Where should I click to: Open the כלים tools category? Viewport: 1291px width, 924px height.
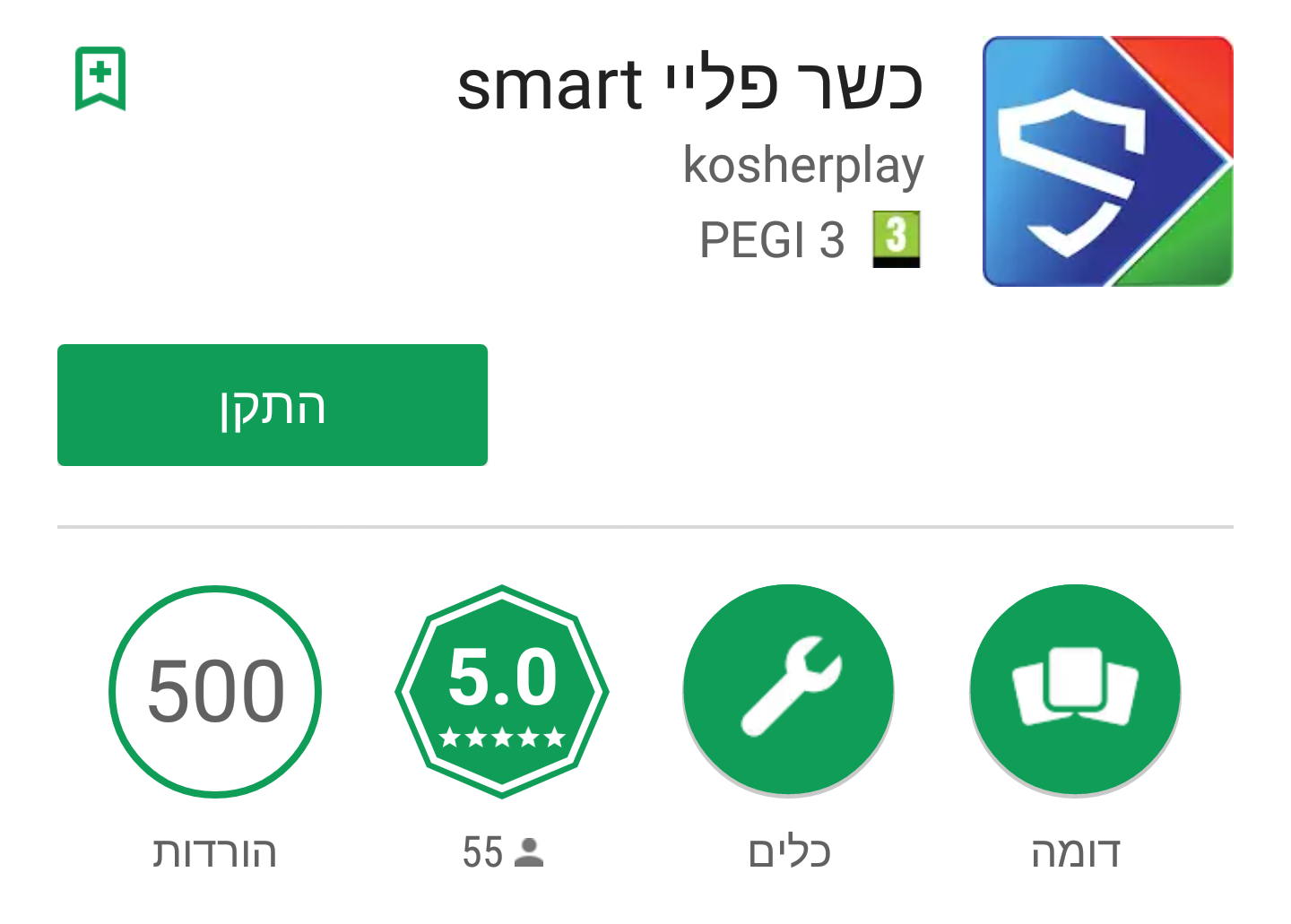click(789, 691)
